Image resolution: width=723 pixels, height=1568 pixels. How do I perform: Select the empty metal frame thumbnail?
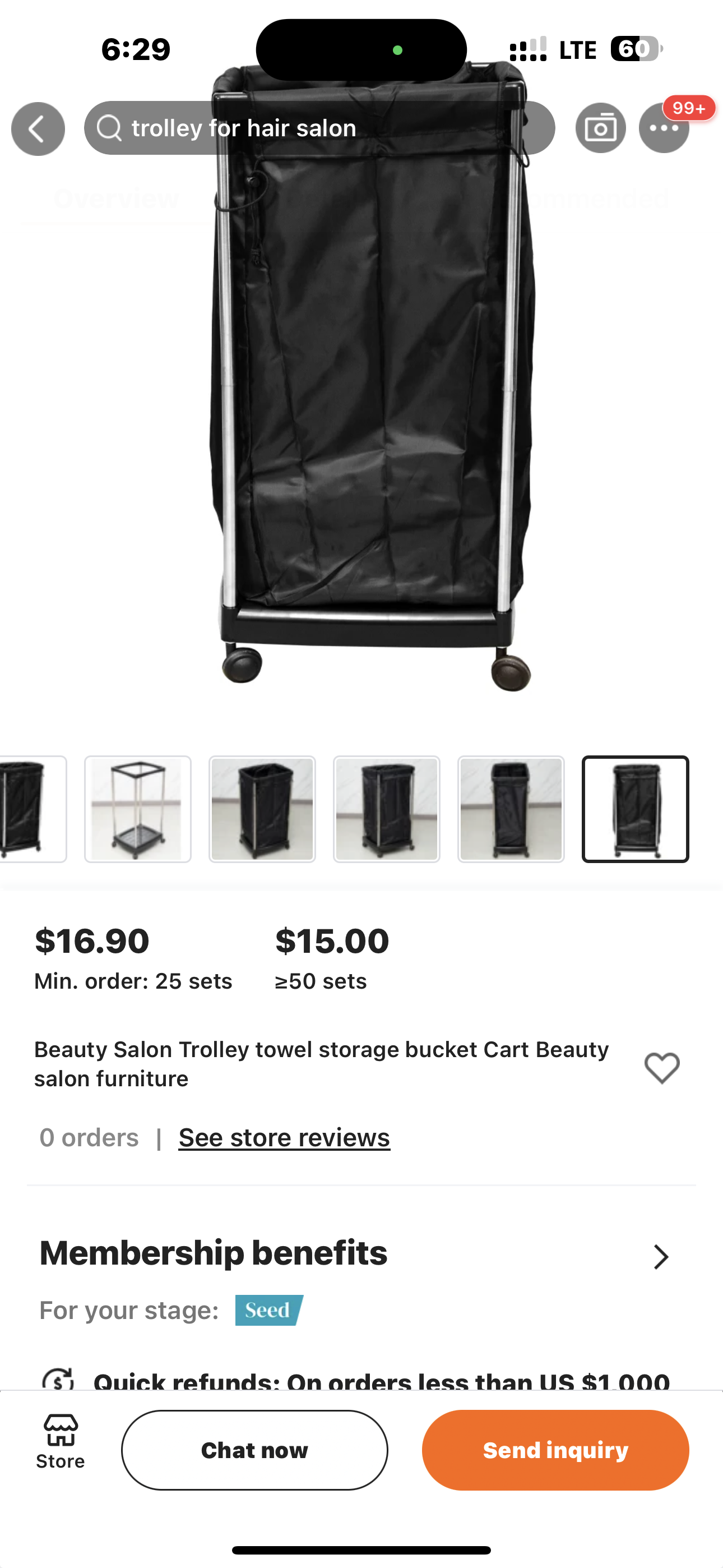(137, 809)
